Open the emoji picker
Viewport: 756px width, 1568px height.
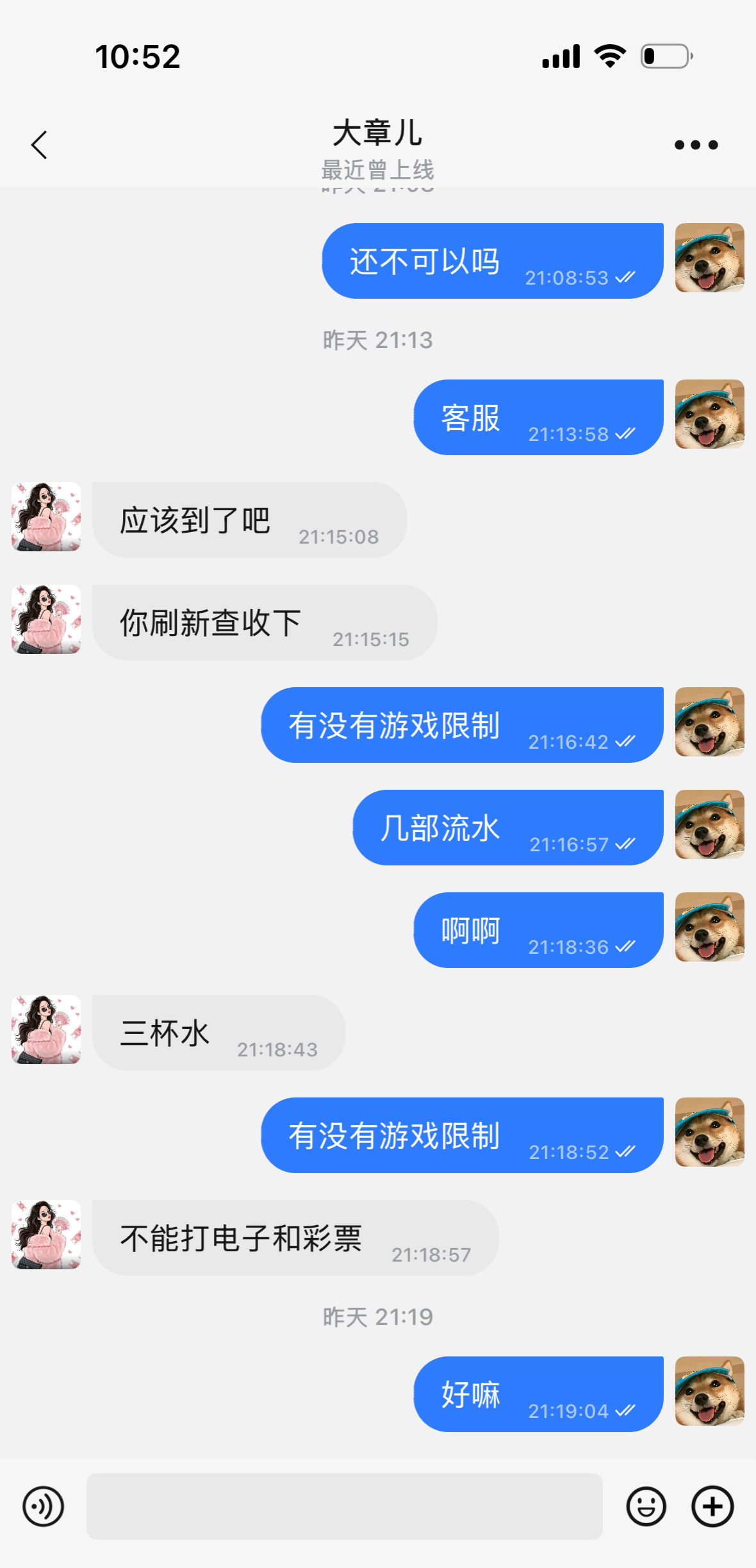tap(646, 1506)
